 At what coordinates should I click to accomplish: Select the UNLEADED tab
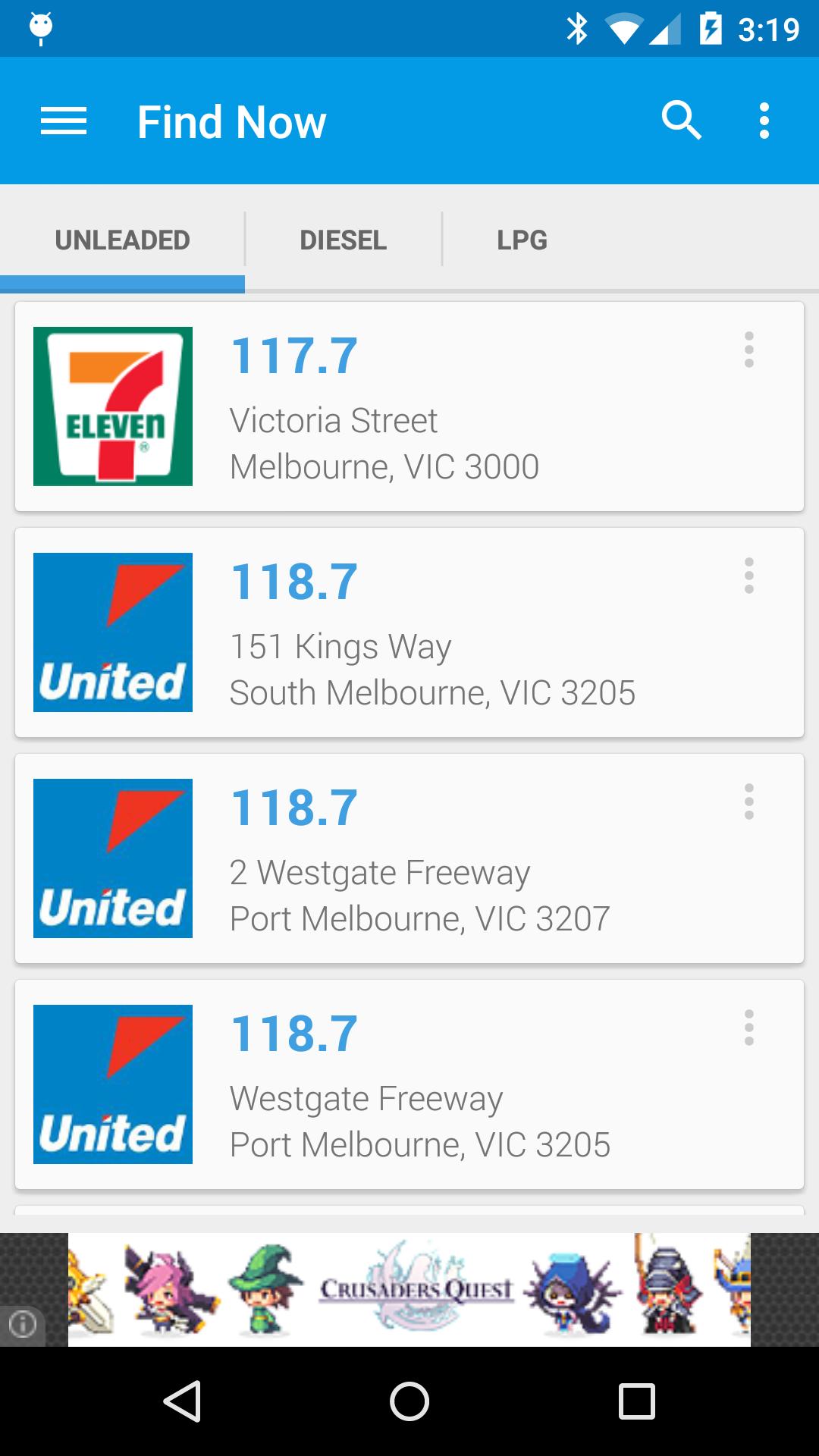pyautogui.click(x=122, y=239)
